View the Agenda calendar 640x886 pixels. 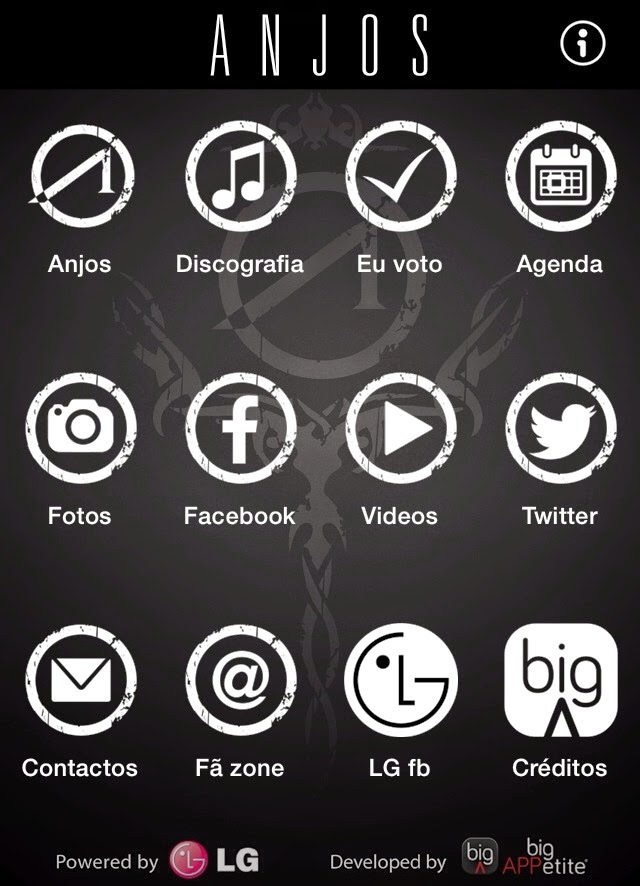[560, 178]
